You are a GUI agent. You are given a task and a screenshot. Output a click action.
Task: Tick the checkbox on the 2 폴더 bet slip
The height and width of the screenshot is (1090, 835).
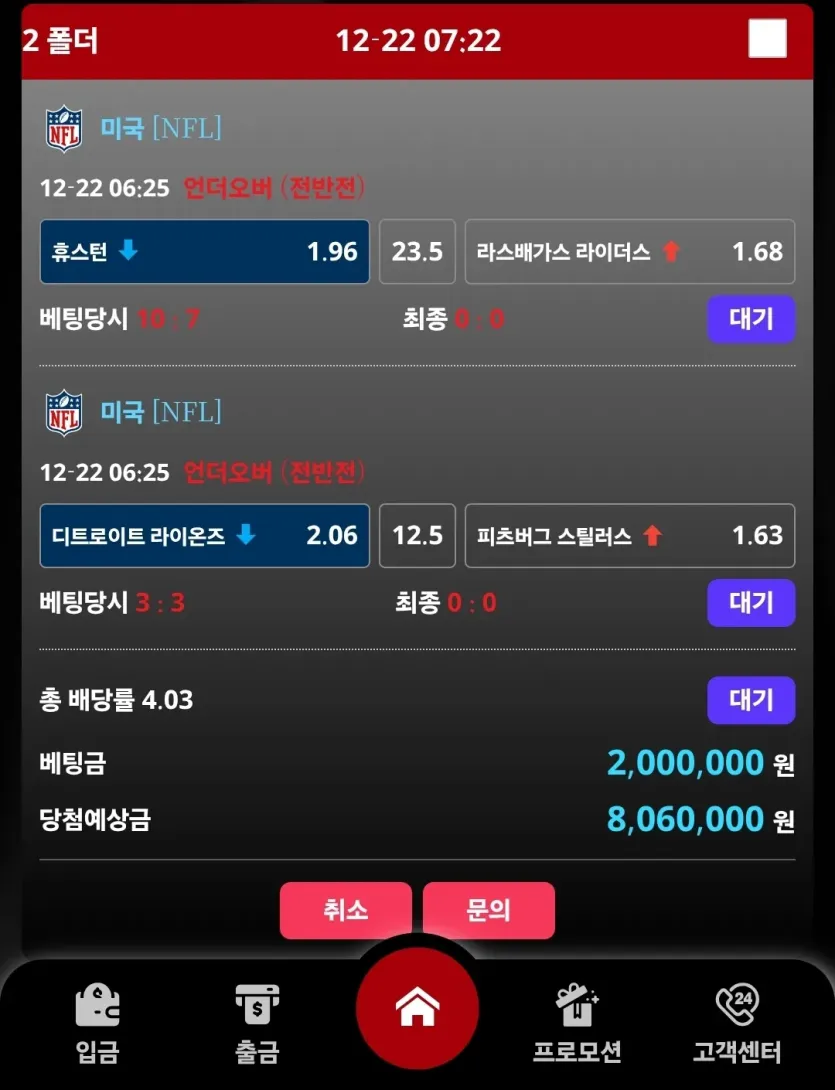click(767, 39)
